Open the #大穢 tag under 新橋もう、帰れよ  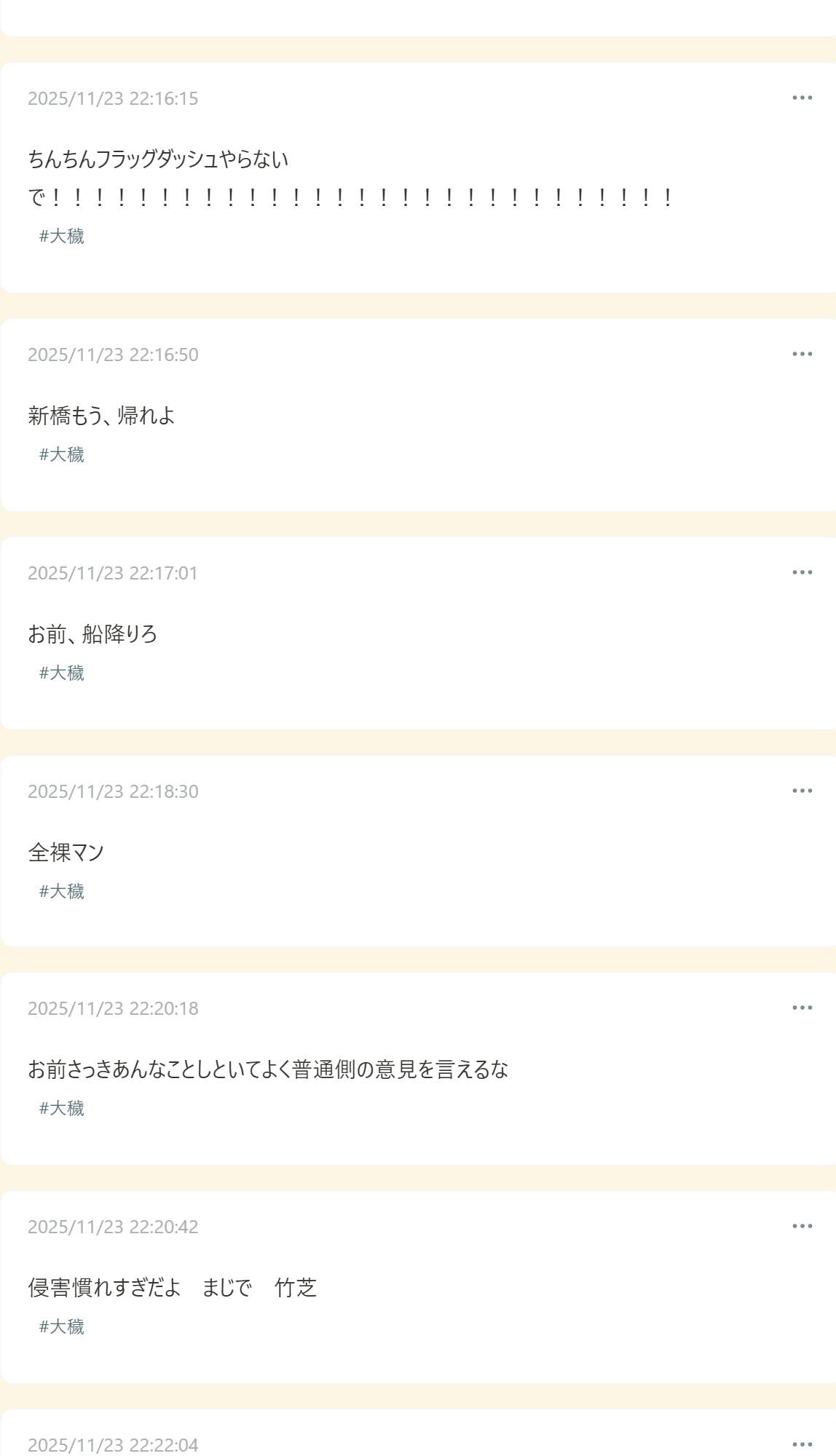[x=62, y=454]
